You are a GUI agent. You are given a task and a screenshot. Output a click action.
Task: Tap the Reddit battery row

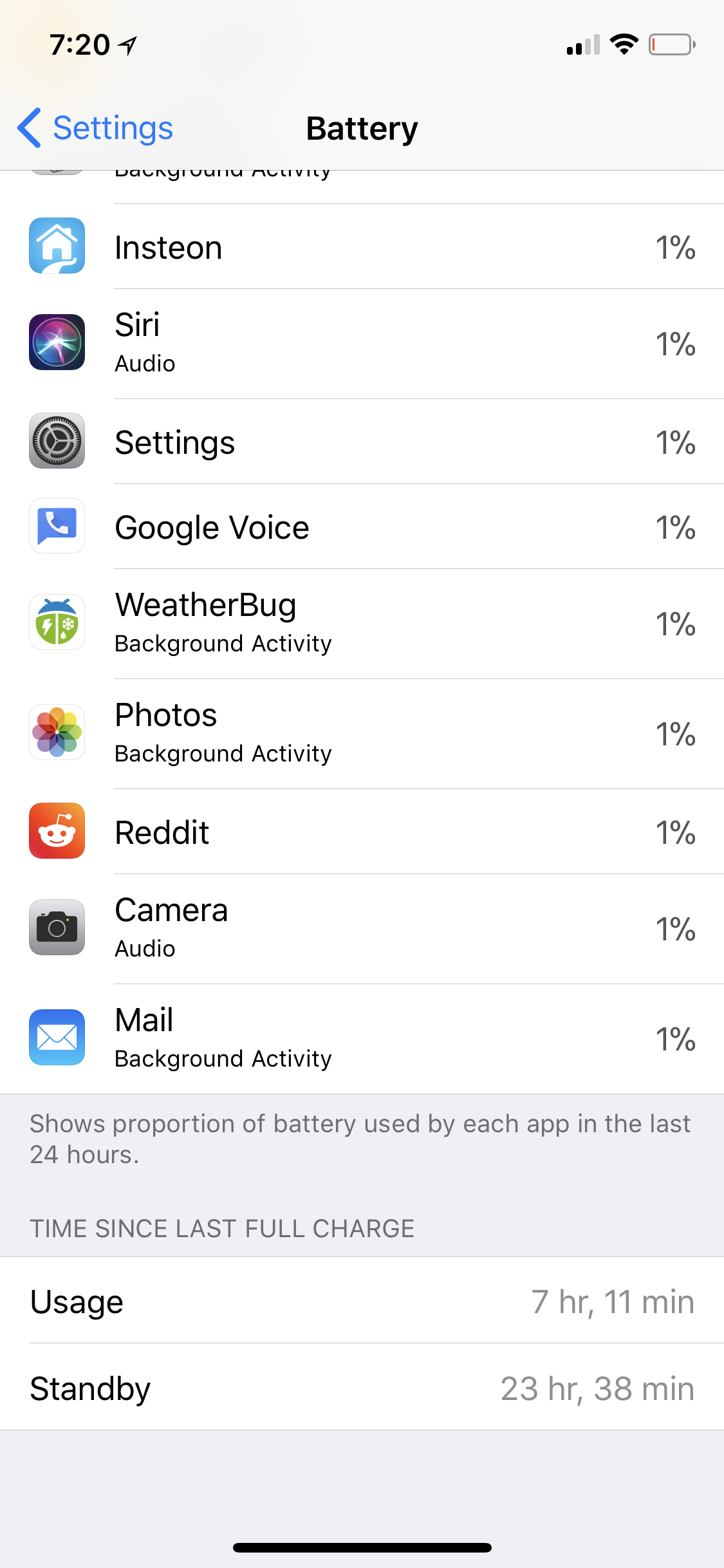pos(362,832)
